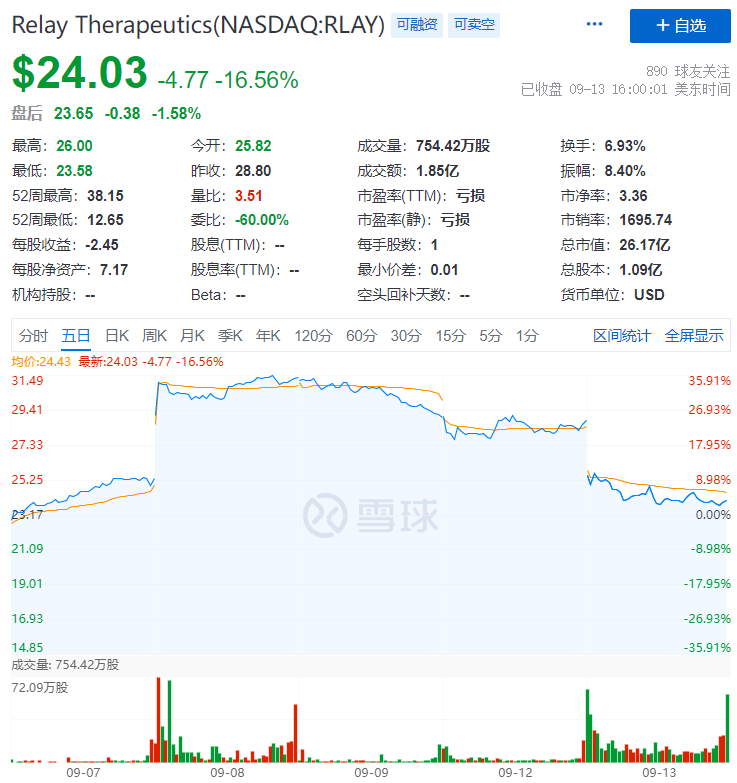The width and height of the screenshot is (737, 783).
Task: Select the 5分 interval chart
Action: pyautogui.click(x=490, y=335)
